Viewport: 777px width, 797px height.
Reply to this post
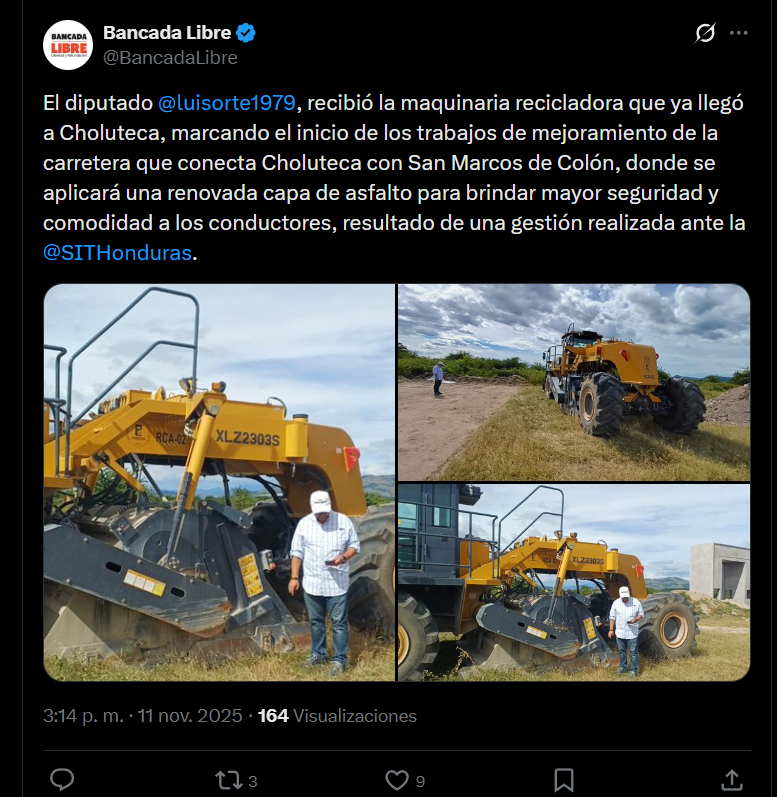tap(62, 779)
